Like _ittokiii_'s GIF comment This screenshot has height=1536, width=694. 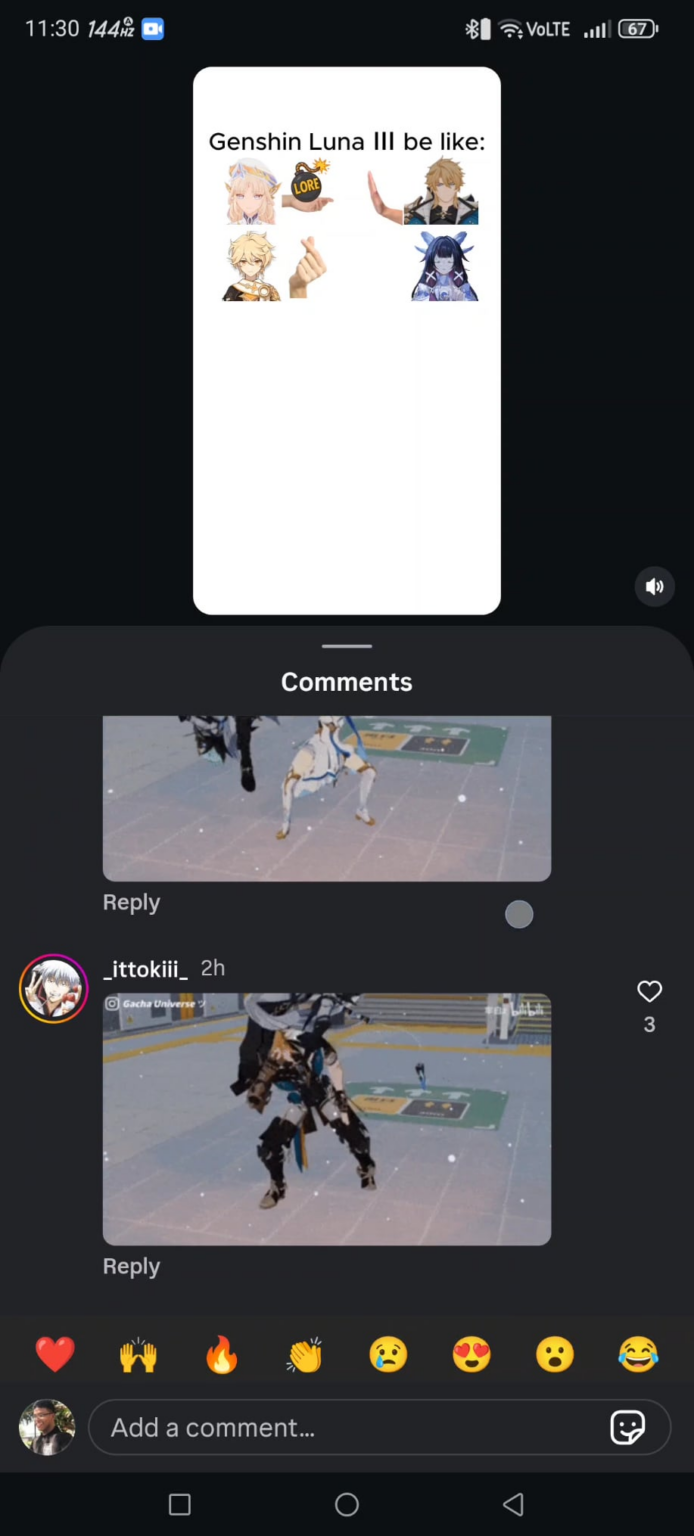649,991
